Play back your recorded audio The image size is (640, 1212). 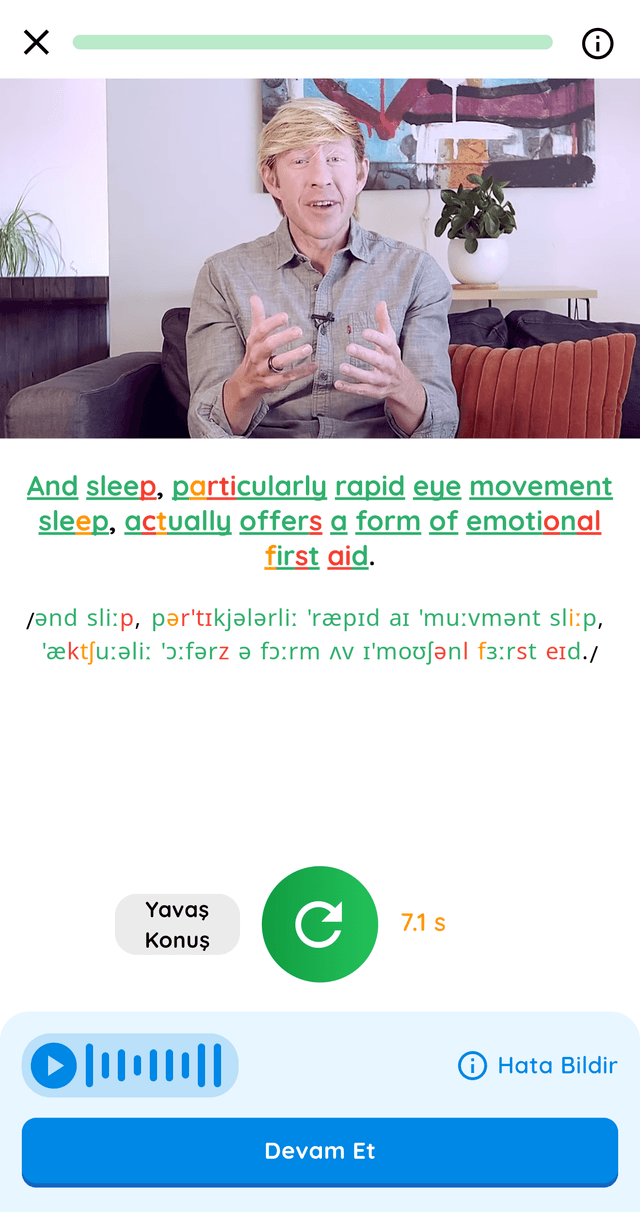(54, 1066)
